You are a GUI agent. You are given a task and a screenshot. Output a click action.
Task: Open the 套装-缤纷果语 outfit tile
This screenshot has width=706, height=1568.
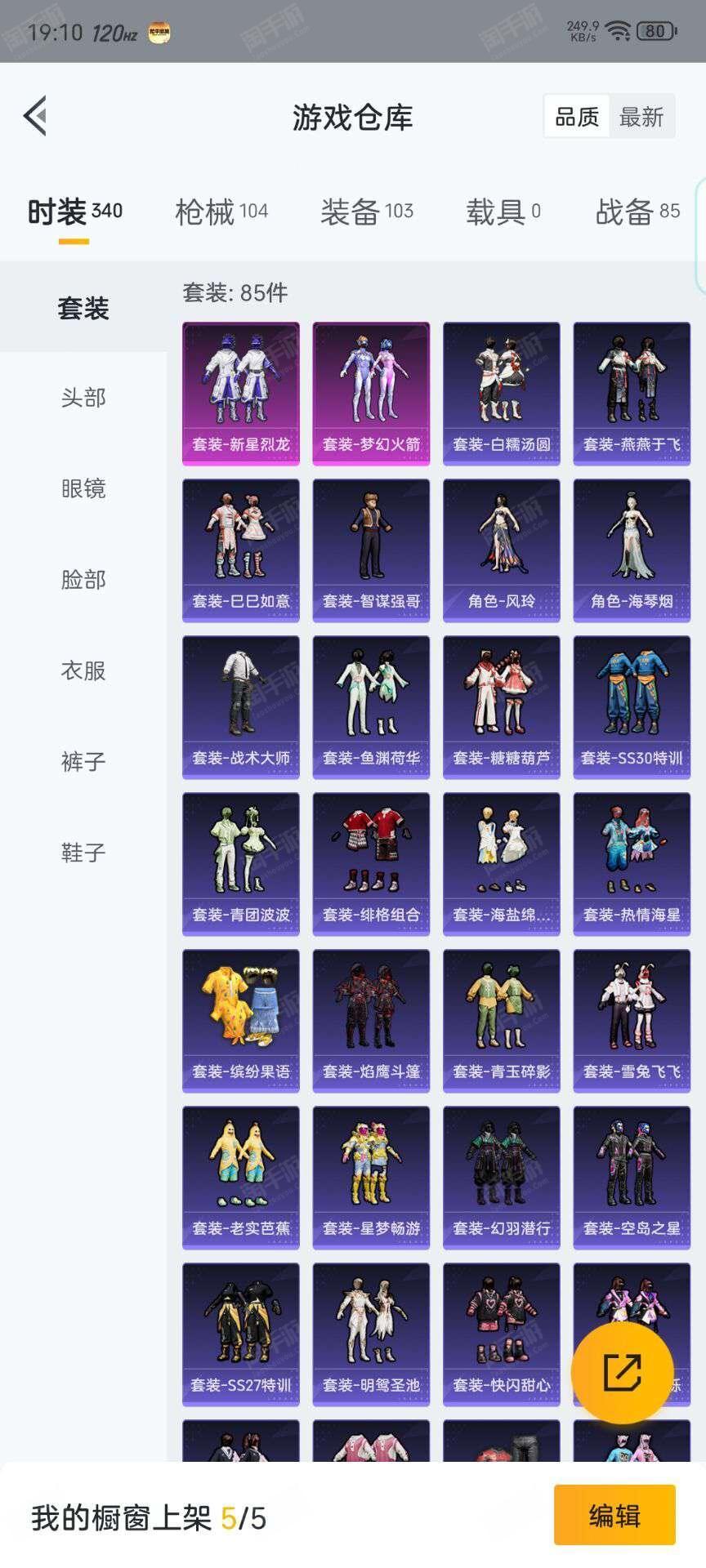click(x=241, y=1021)
